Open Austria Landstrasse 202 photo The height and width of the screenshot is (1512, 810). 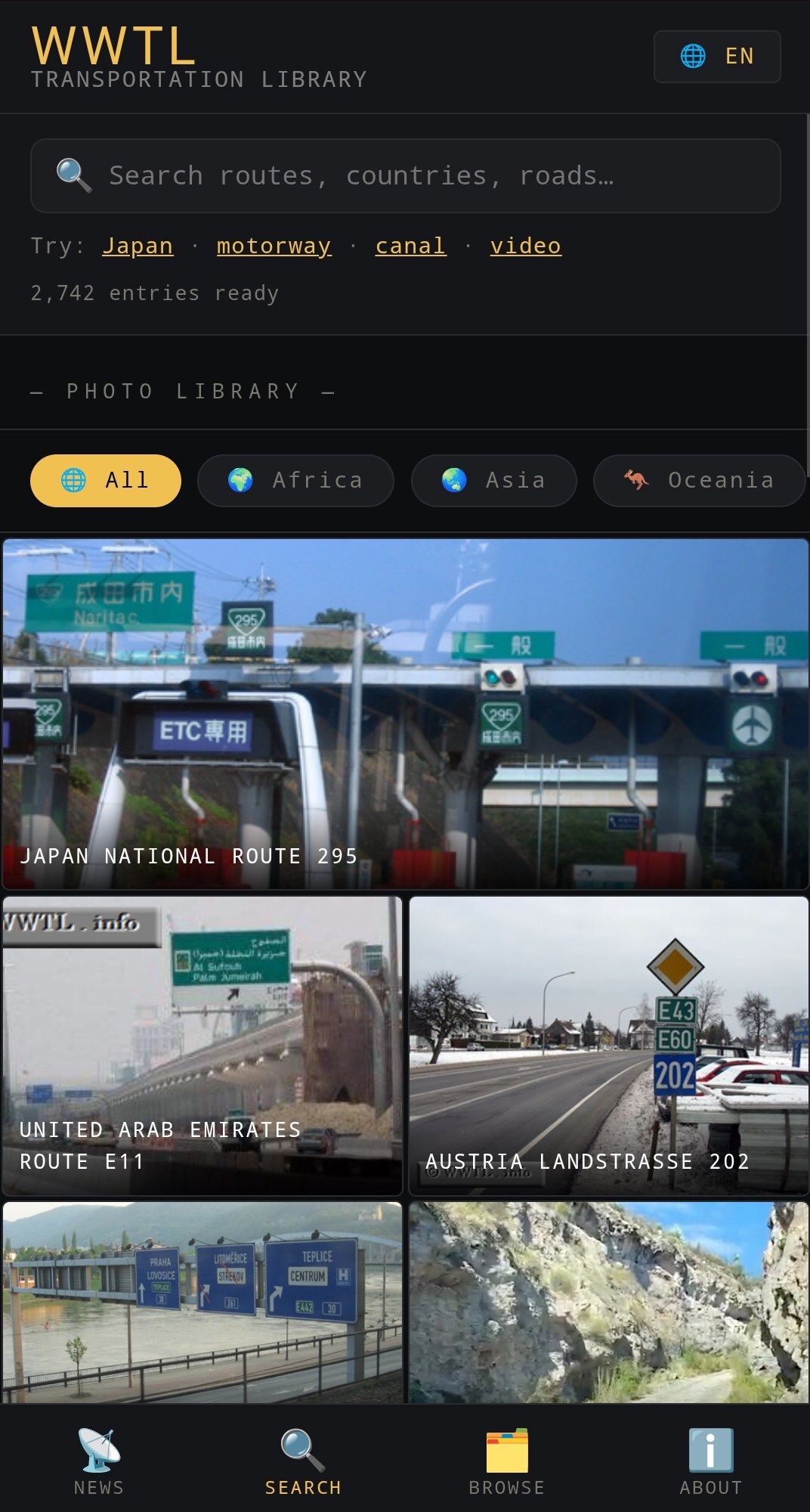[x=608, y=1046]
